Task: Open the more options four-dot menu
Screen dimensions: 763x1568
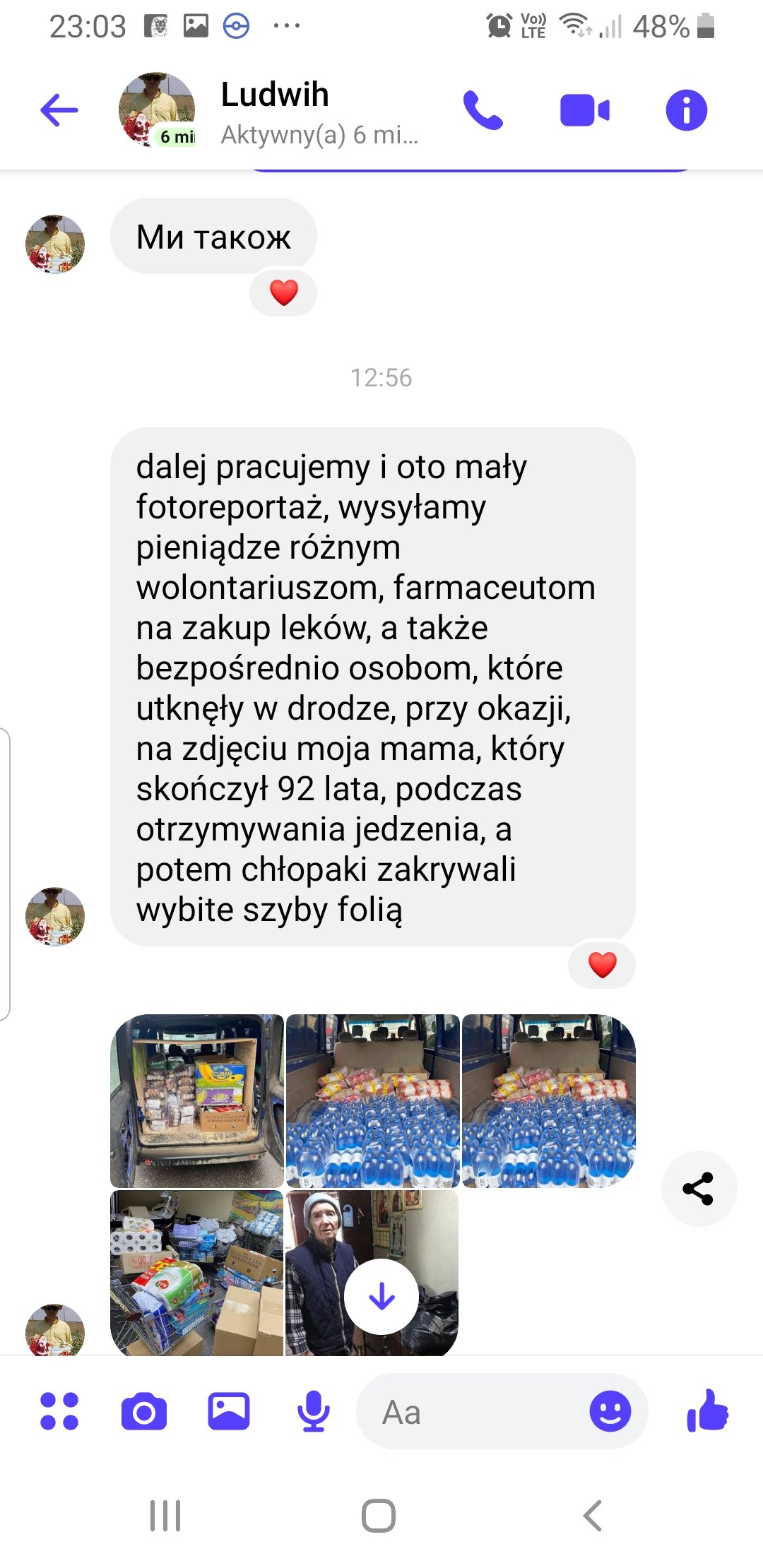Action: click(59, 1411)
